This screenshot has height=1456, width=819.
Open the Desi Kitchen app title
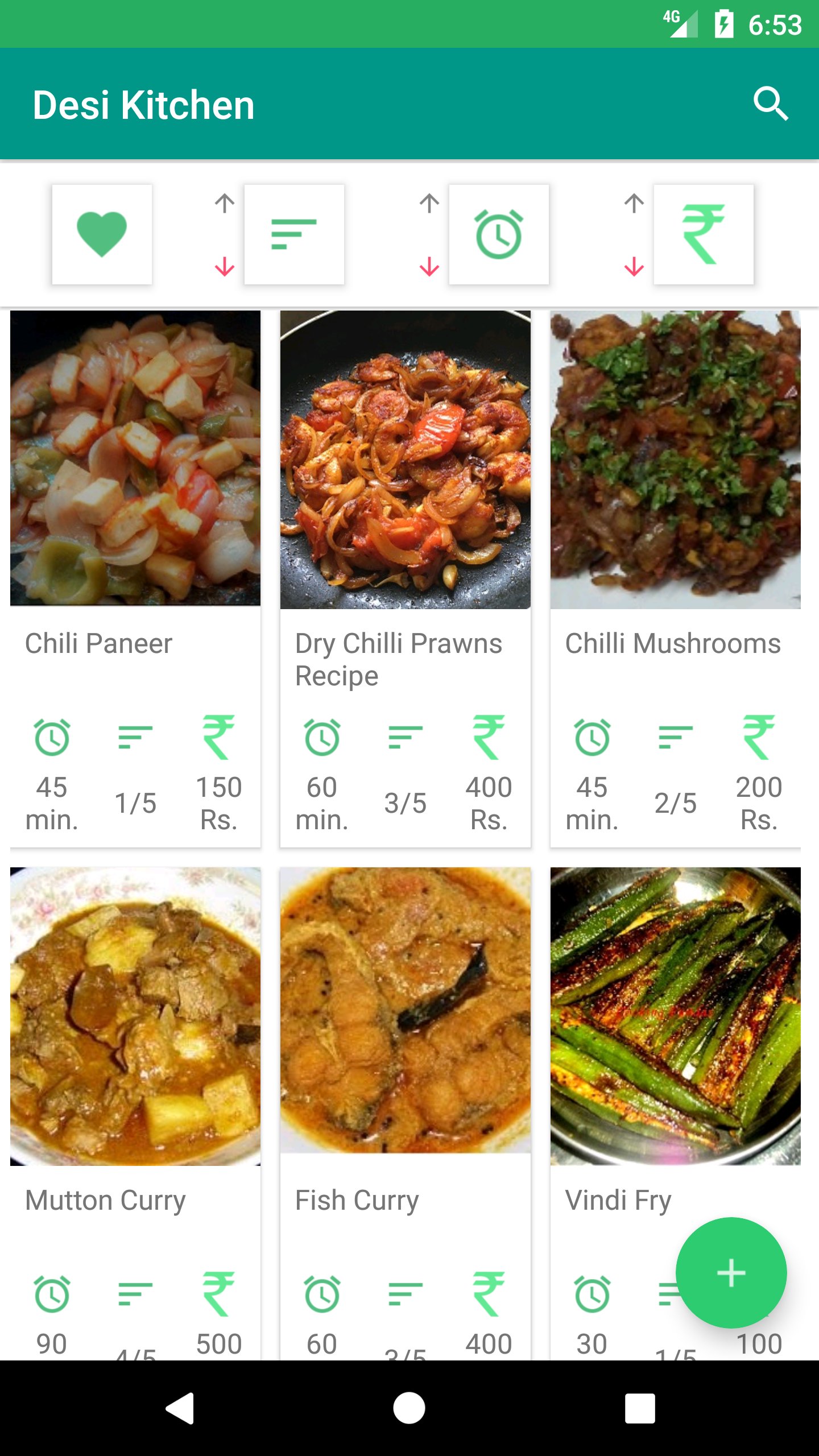point(144,104)
